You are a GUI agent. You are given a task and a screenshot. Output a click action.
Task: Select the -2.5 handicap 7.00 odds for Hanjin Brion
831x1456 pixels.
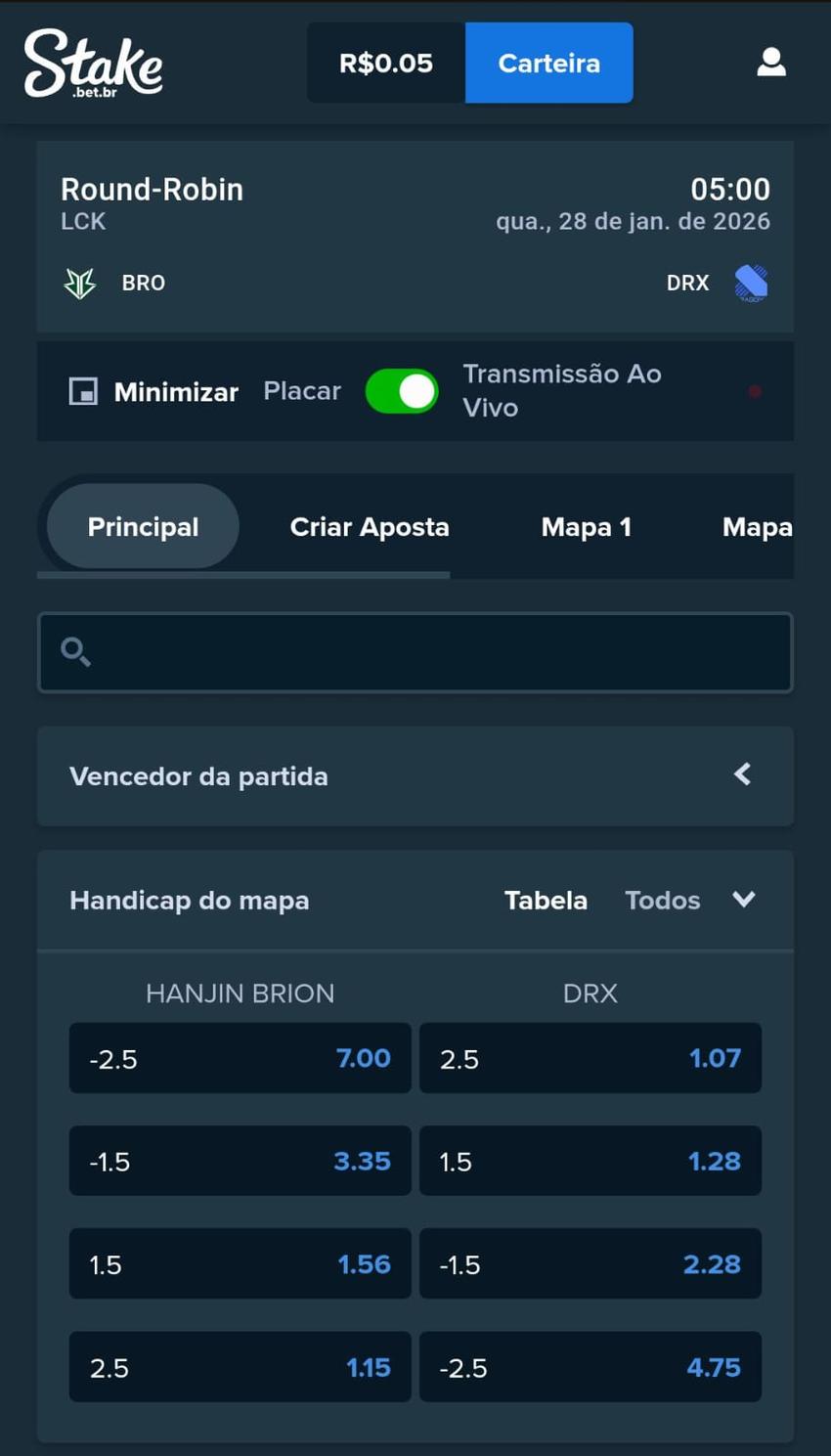coord(240,1057)
